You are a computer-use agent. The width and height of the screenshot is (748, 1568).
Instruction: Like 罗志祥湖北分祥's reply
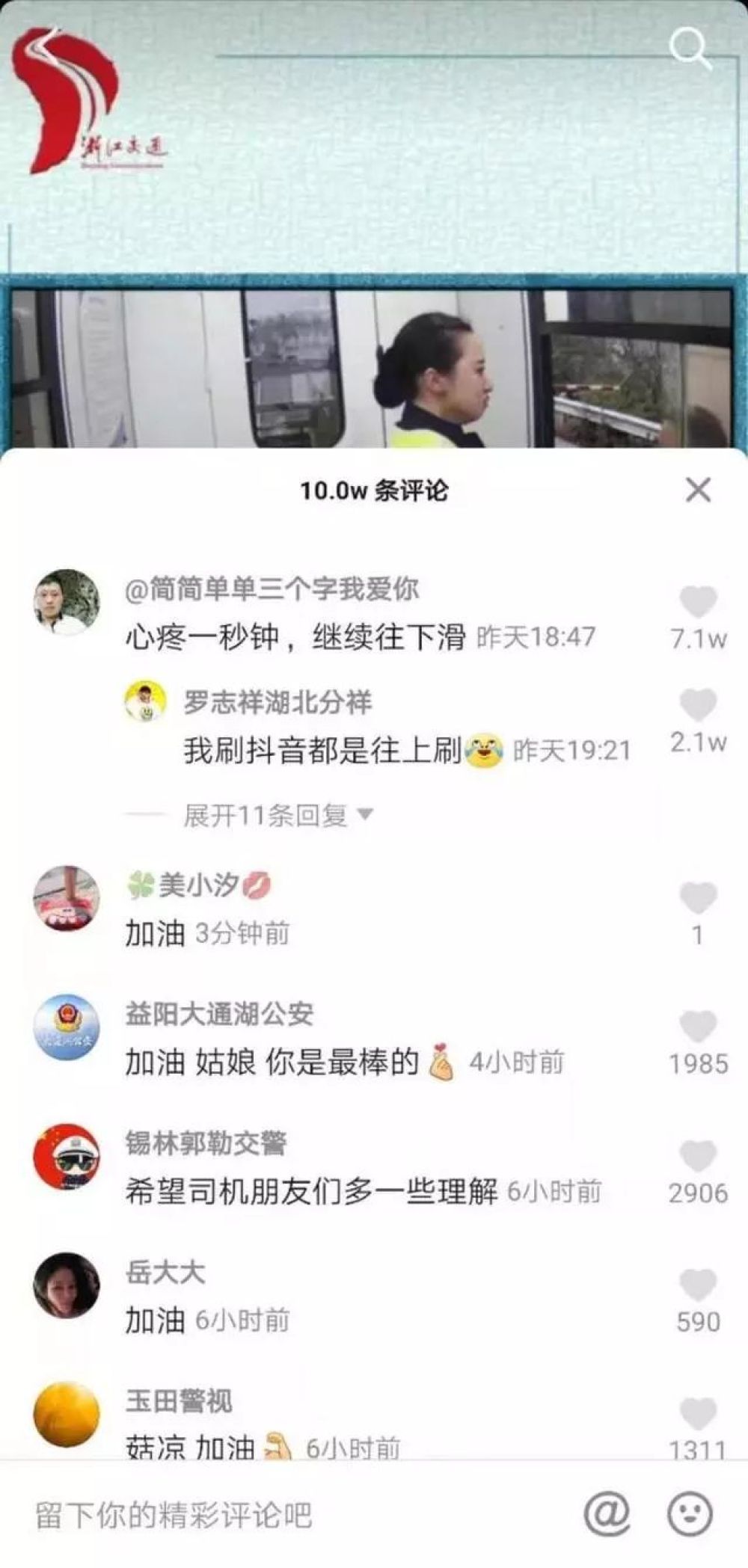click(698, 705)
